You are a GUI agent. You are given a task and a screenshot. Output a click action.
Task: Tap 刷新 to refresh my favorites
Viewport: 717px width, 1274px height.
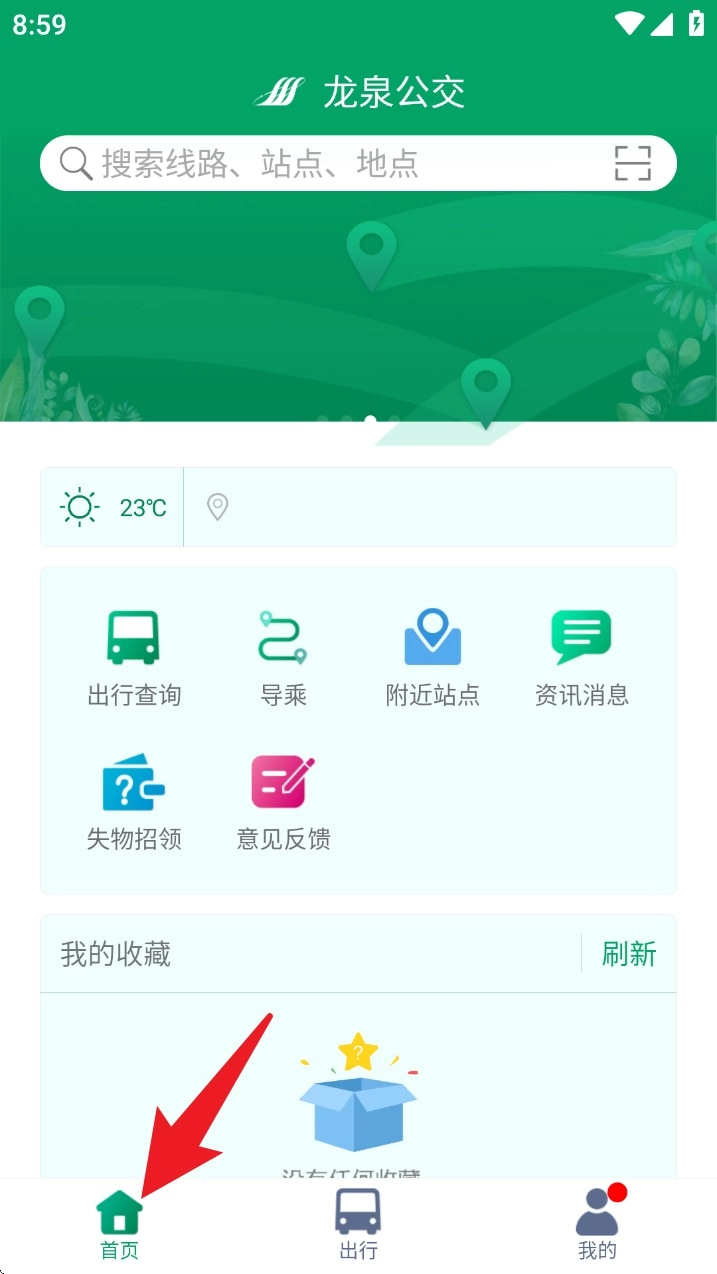click(x=629, y=954)
